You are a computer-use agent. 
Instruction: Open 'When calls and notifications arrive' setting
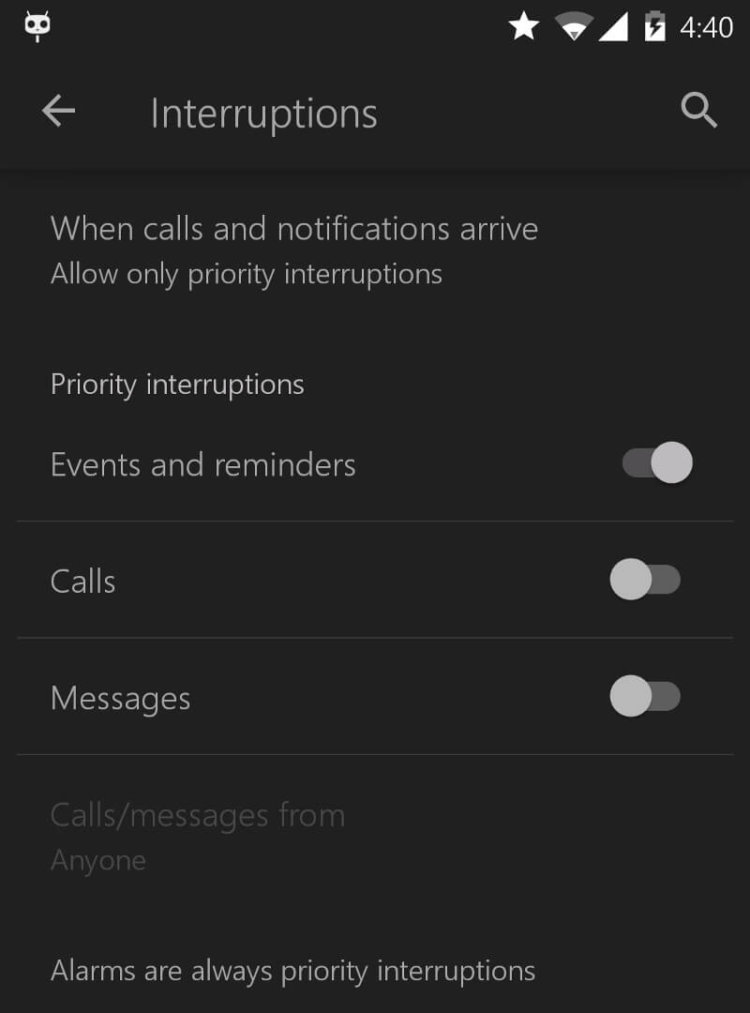click(295, 249)
